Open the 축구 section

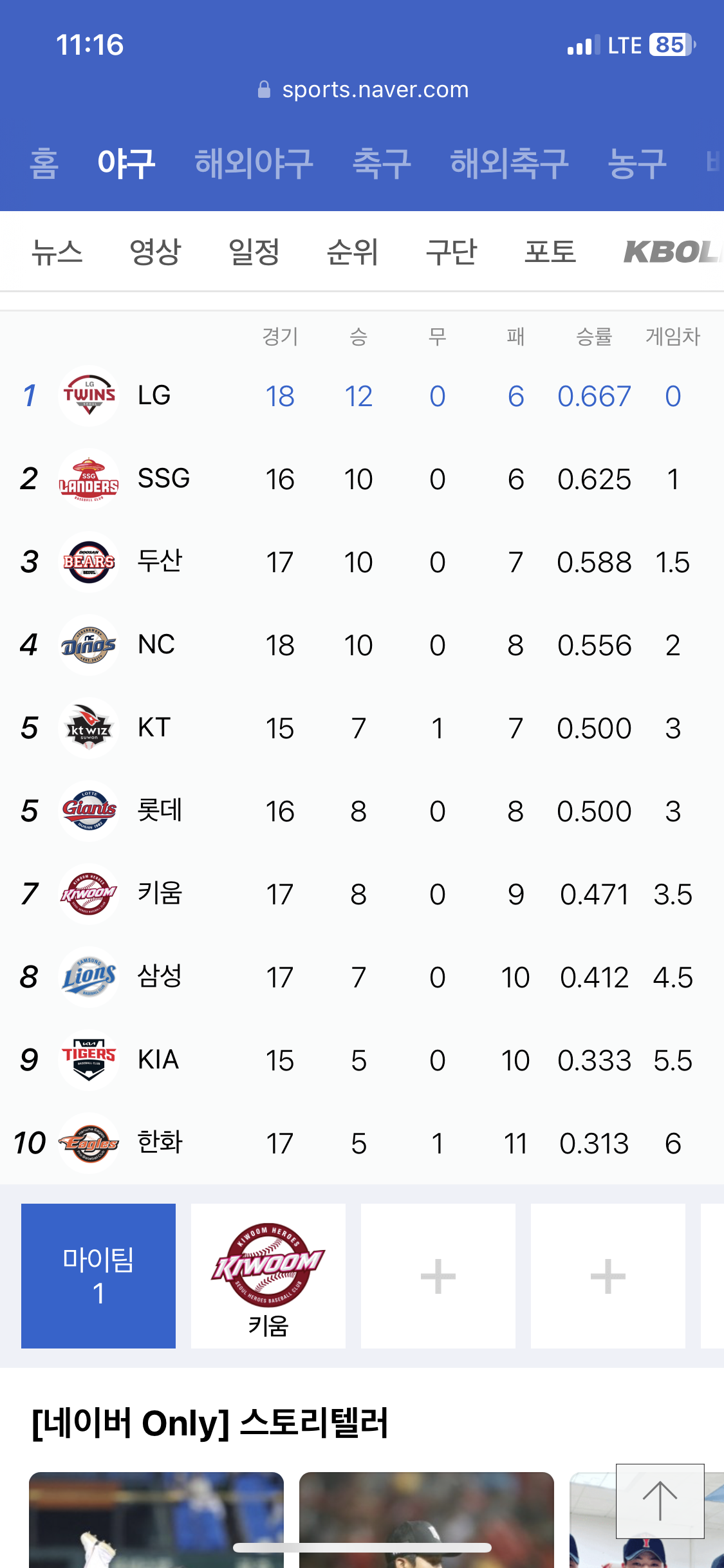pyautogui.click(x=381, y=163)
